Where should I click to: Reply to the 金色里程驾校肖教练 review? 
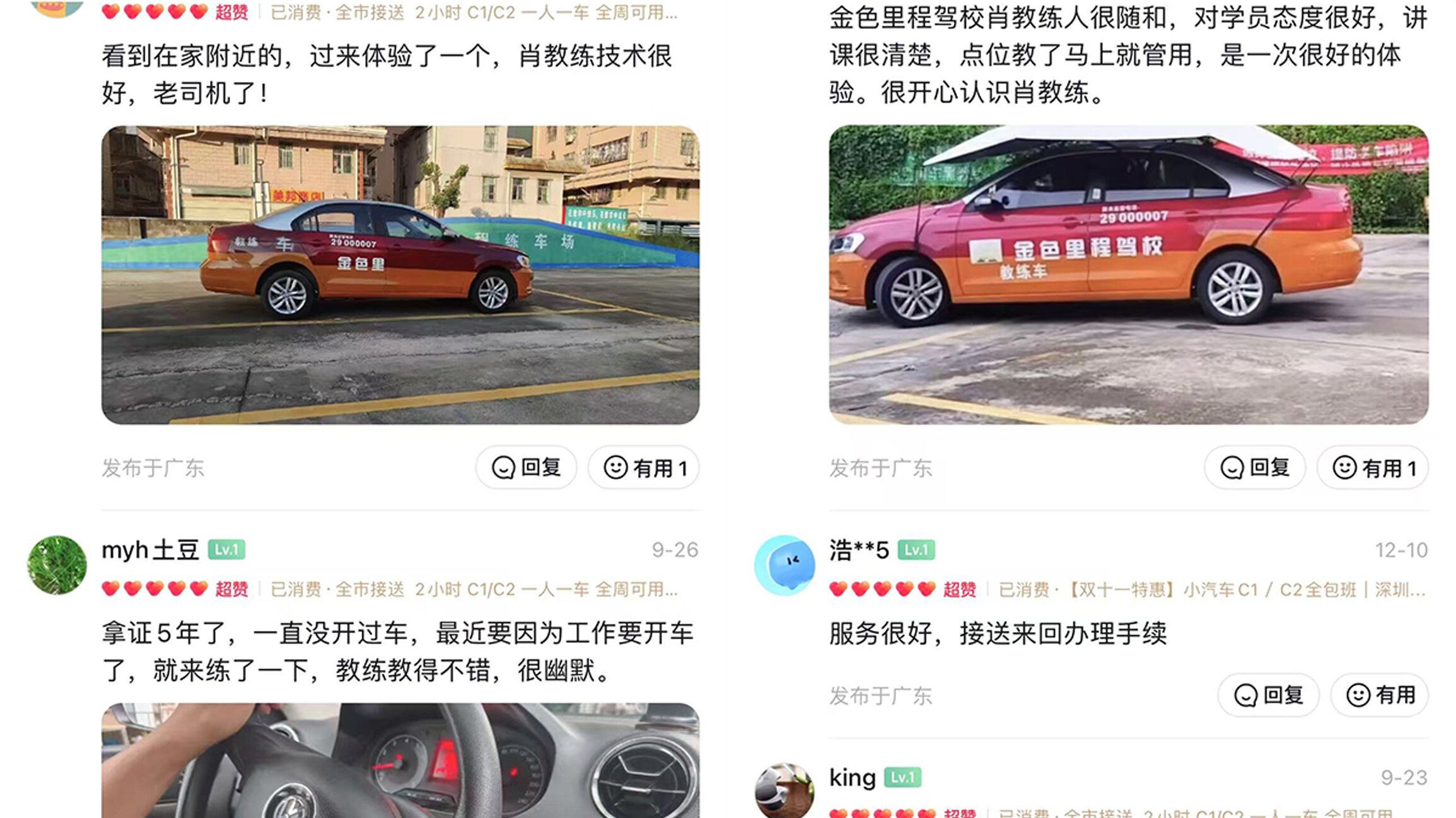click(x=1254, y=468)
